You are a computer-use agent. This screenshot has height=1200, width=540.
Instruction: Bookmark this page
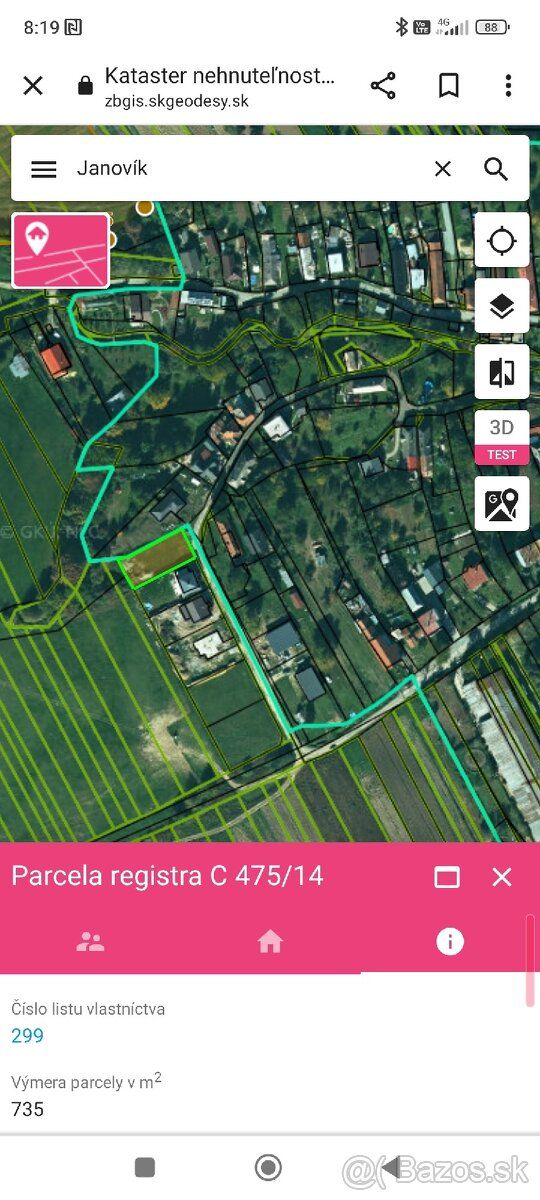coord(449,86)
